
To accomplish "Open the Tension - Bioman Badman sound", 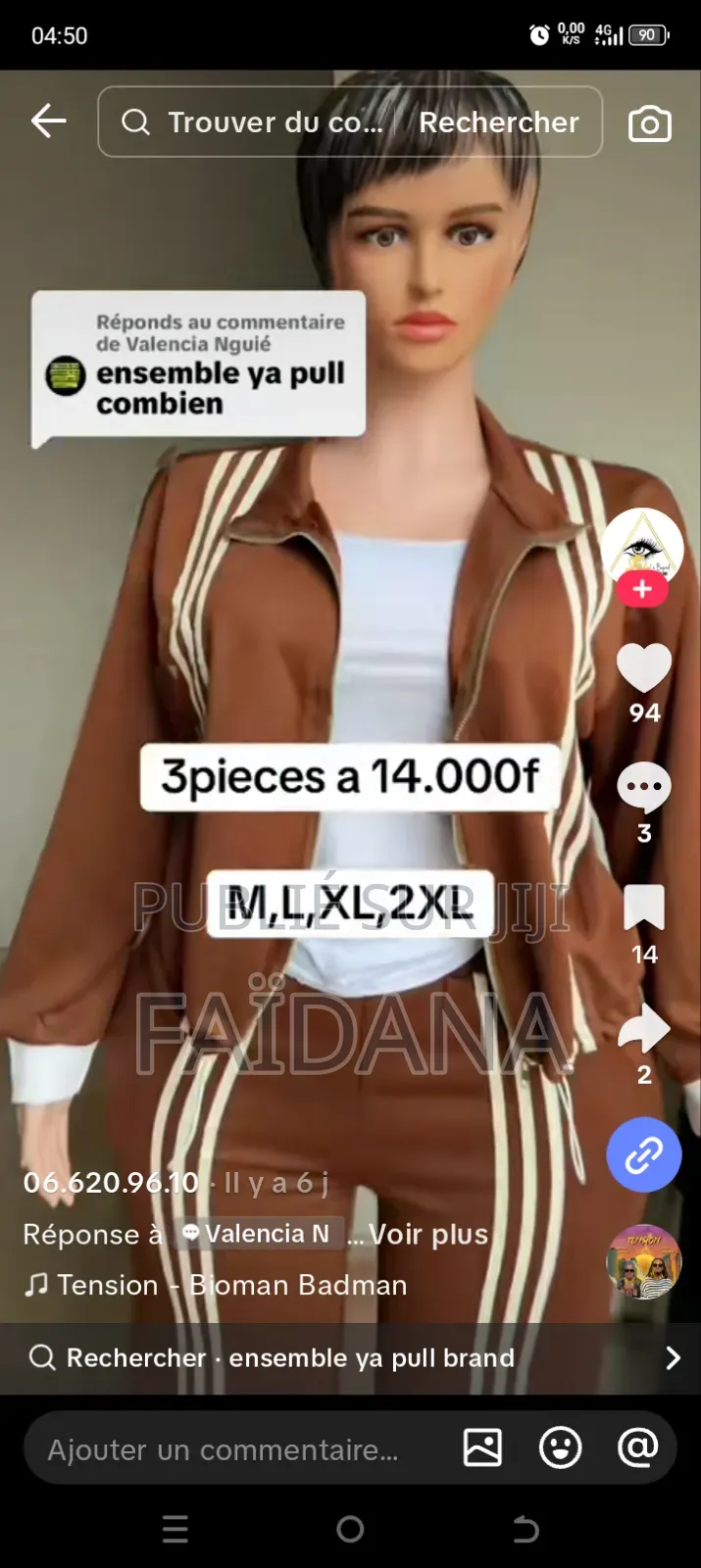I will pos(216,1285).
